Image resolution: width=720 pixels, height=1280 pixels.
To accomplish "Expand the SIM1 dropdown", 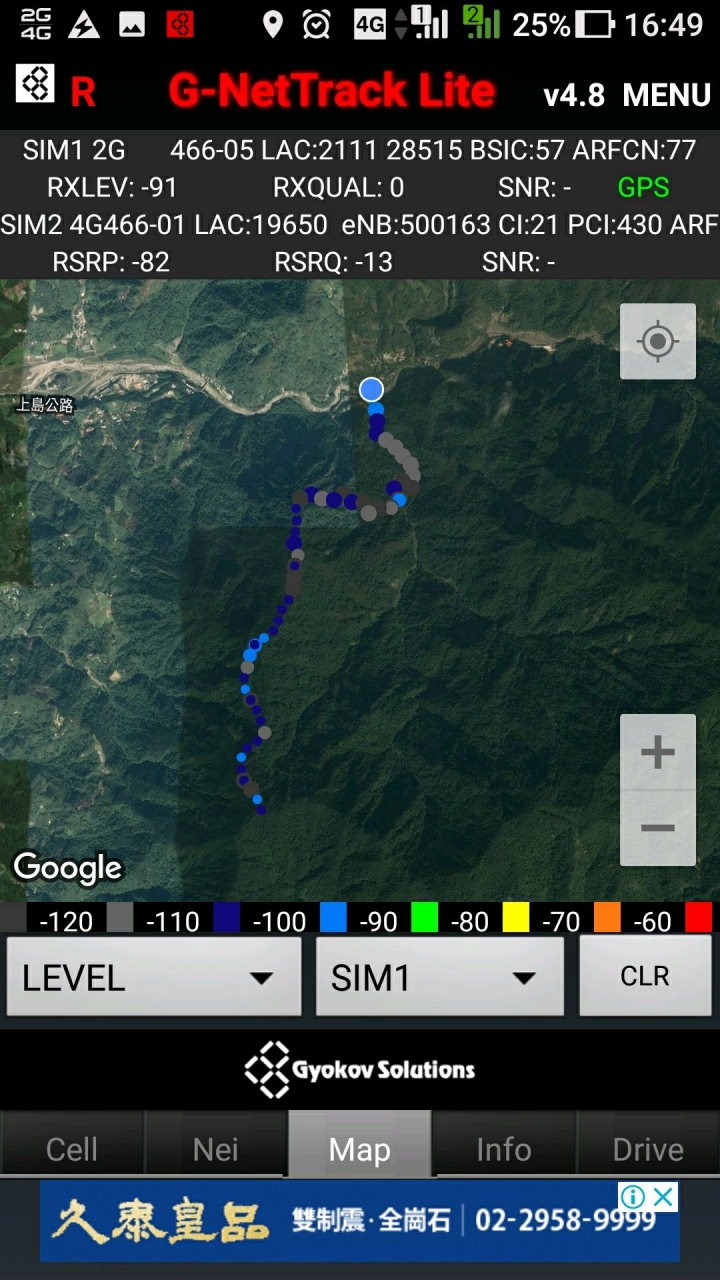I will coord(440,977).
